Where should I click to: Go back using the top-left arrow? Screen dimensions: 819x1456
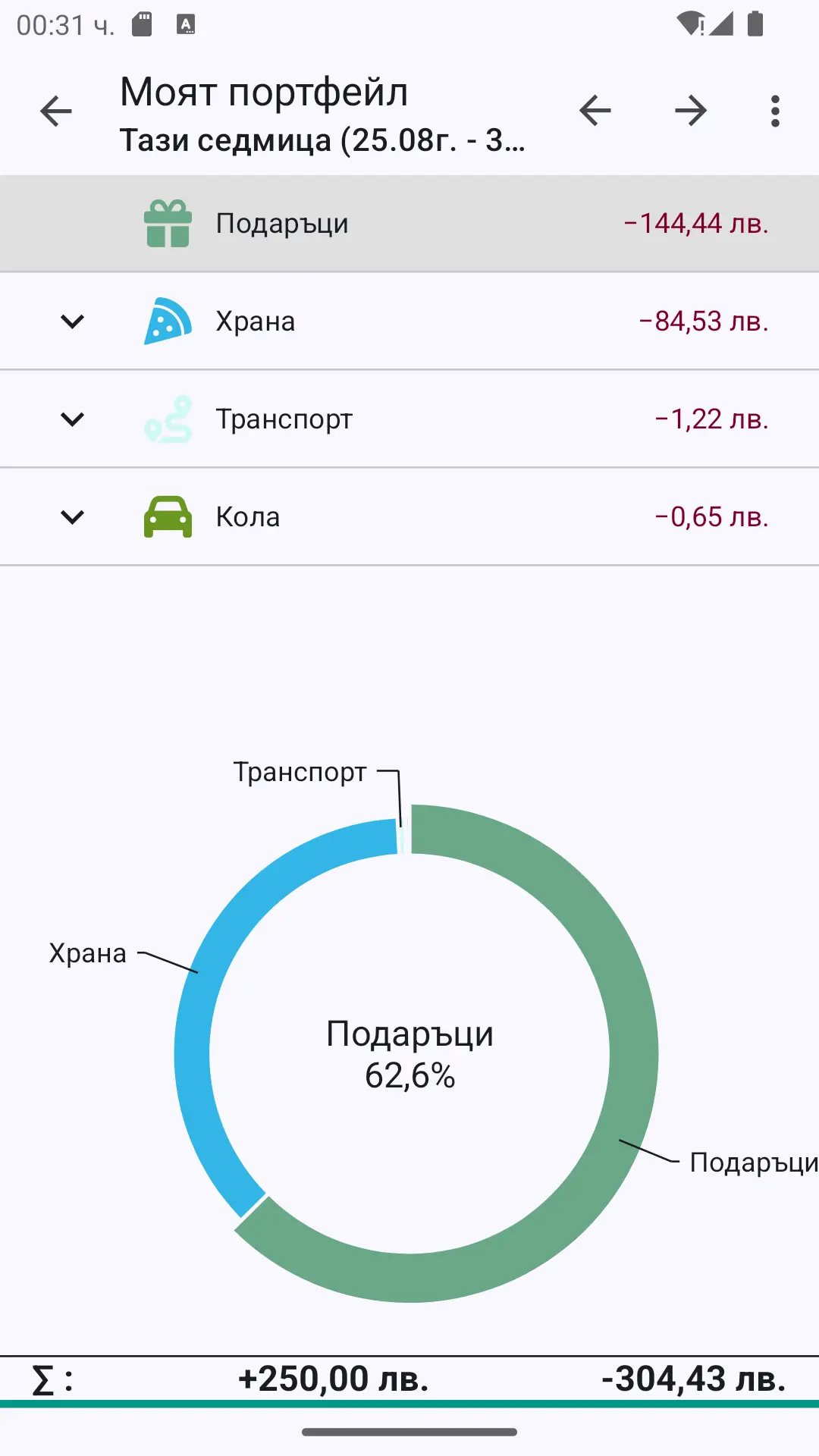tap(56, 111)
